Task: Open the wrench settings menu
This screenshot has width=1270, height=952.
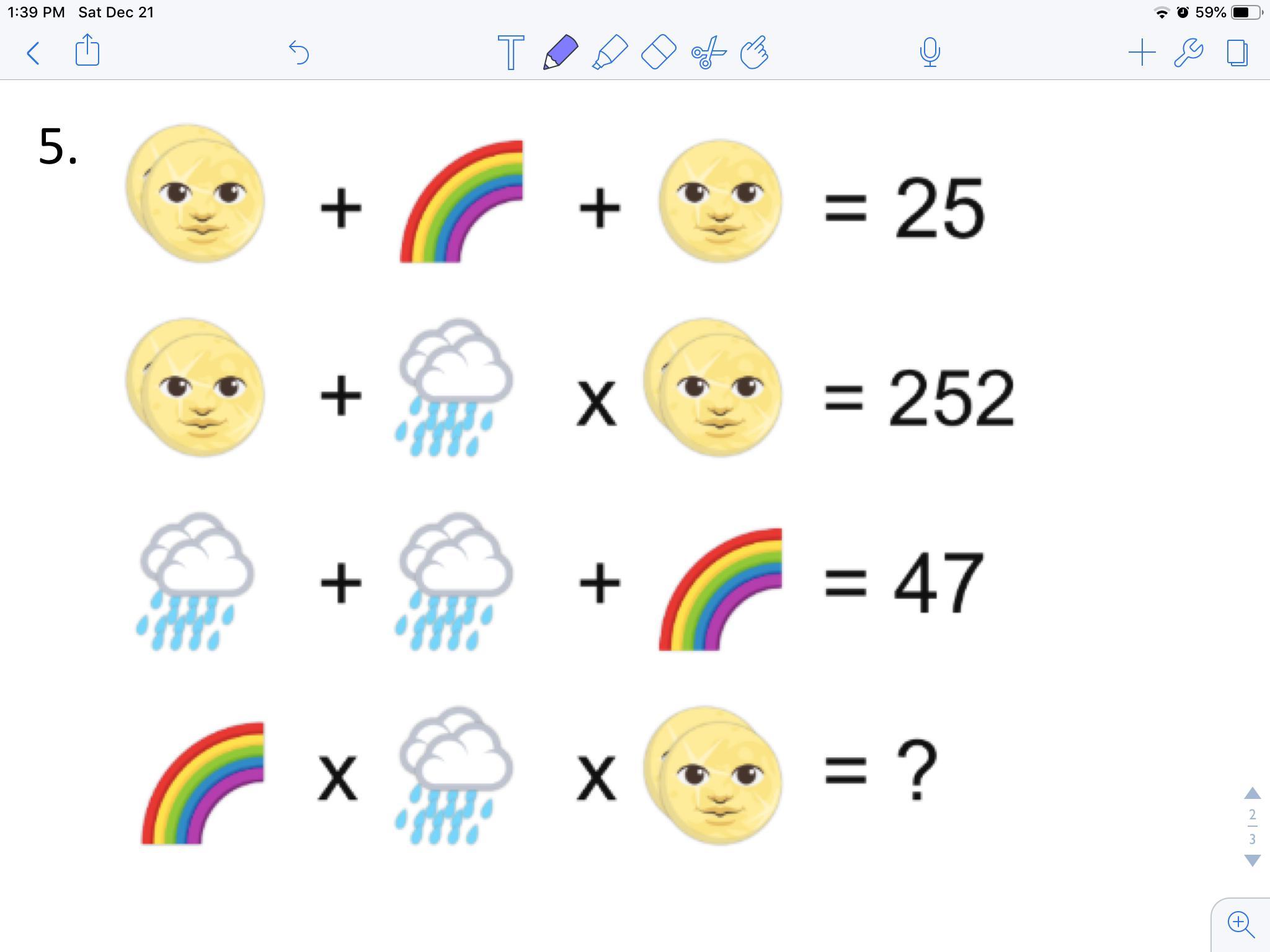Action: pyautogui.click(x=1189, y=52)
